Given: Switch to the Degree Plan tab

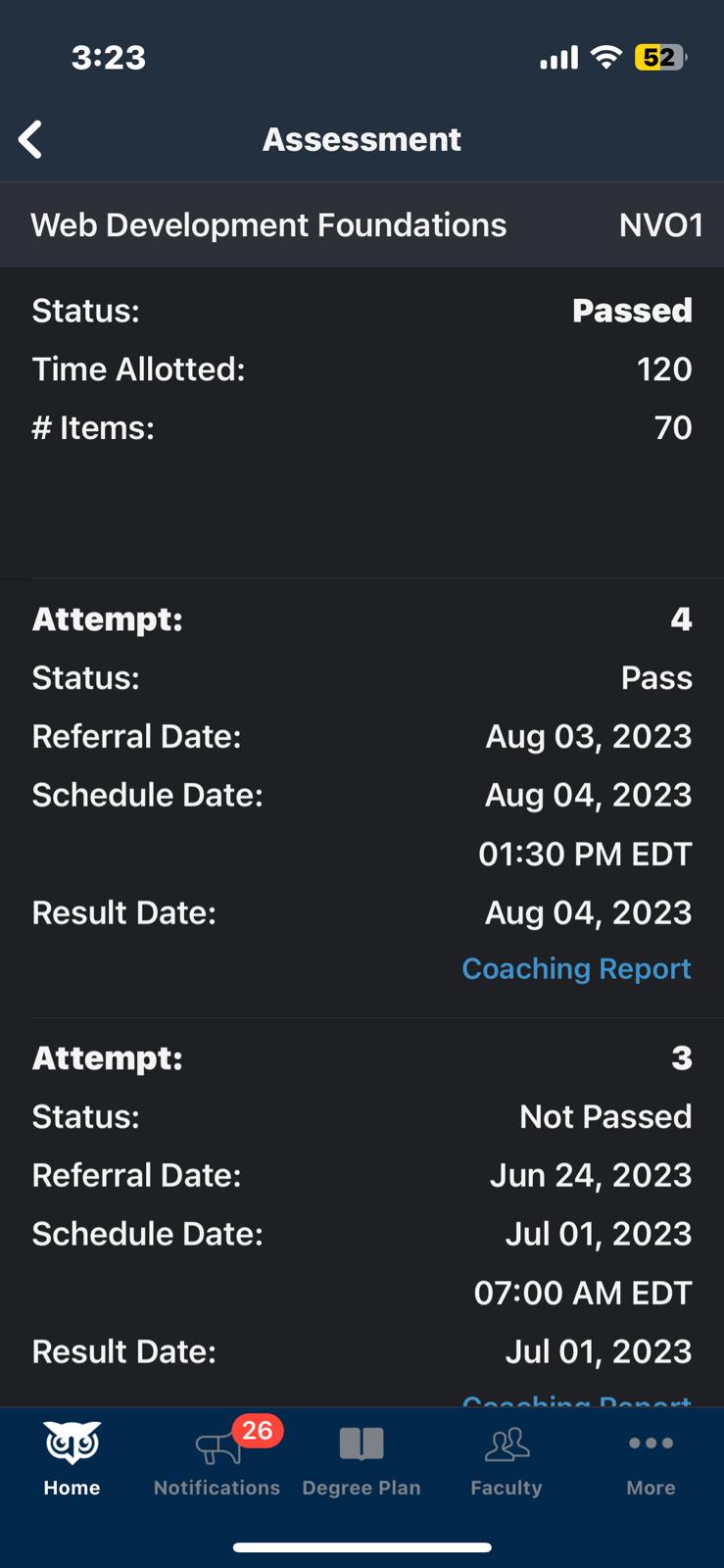Looking at the screenshot, I should click(362, 1459).
